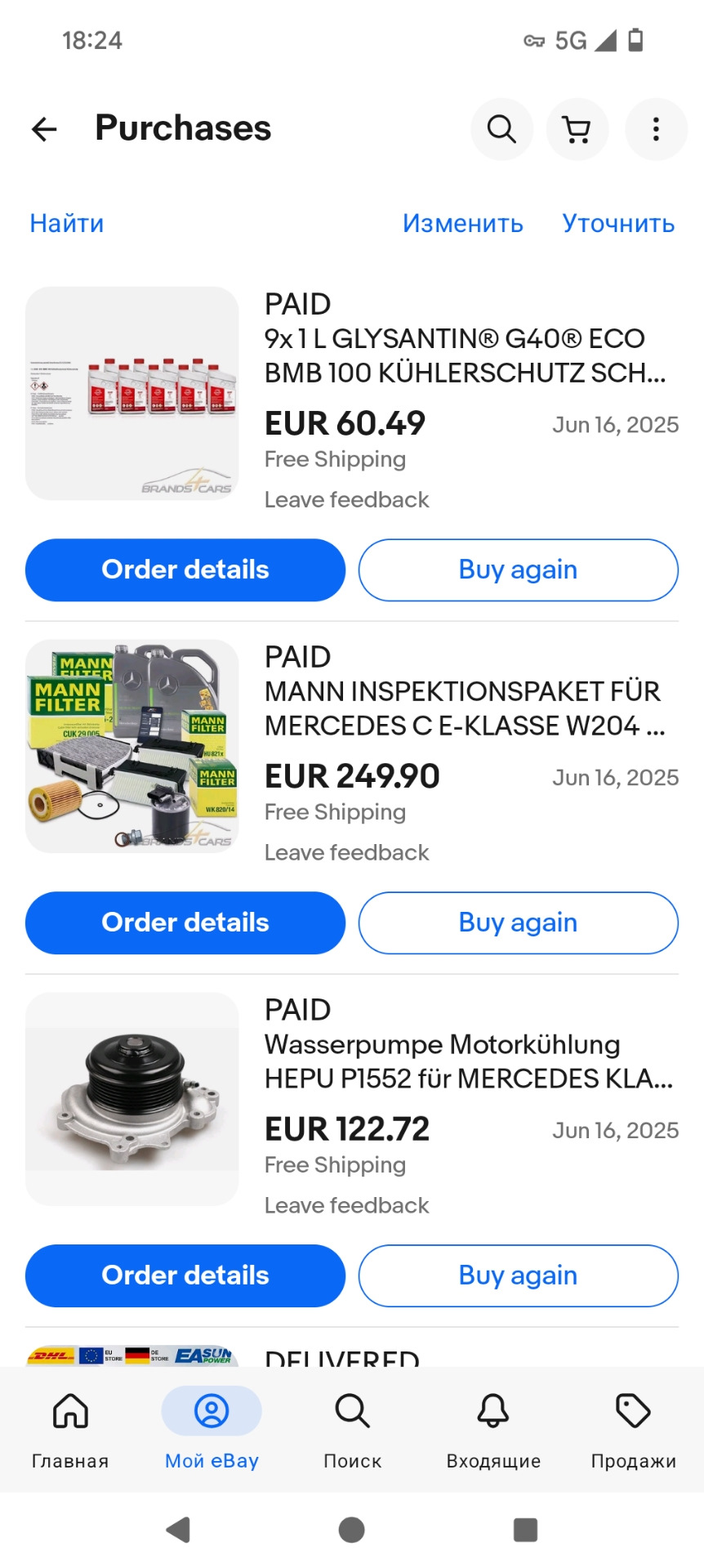
Task: Open the search magnifier in the top bar
Action: [x=501, y=129]
